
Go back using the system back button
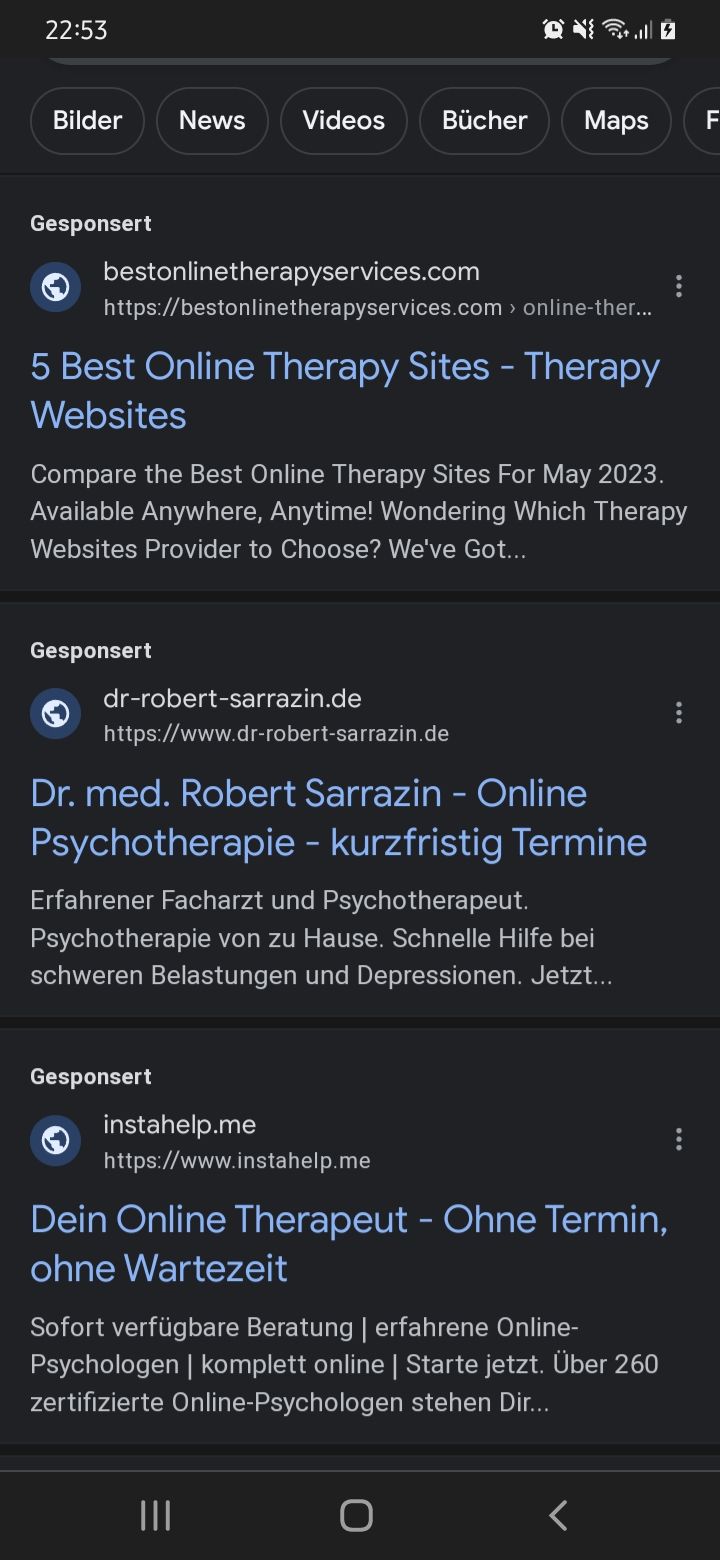558,1515
